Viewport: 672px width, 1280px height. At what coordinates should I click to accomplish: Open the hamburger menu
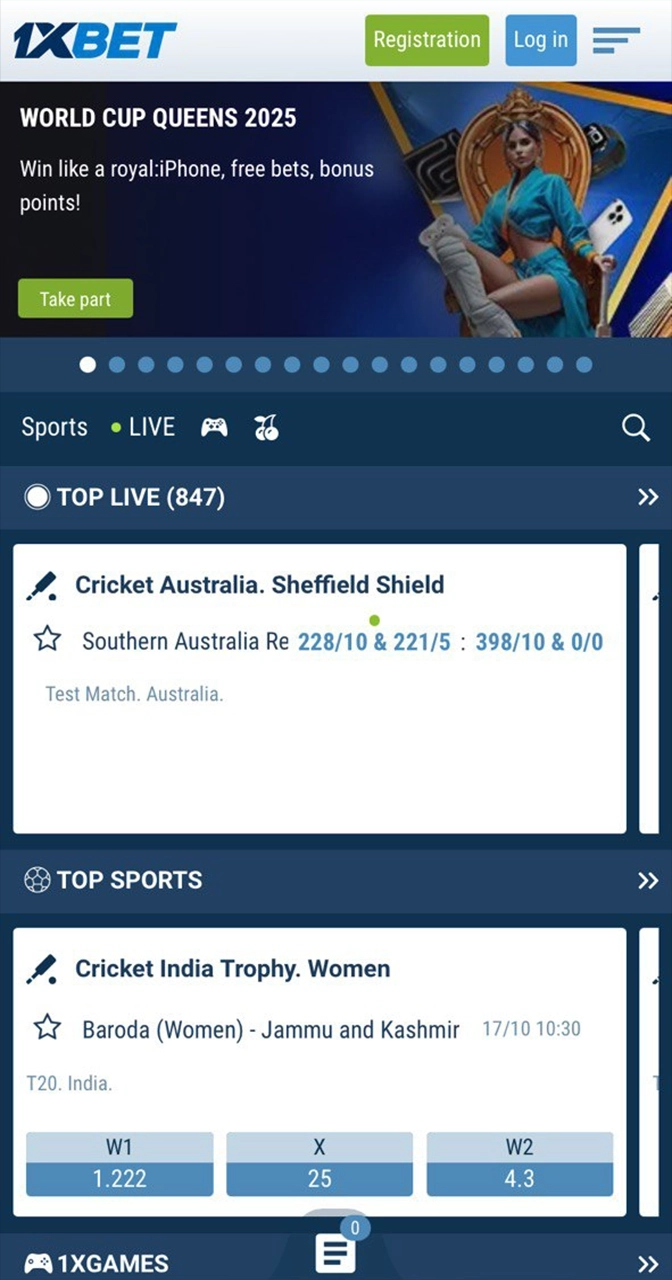(x=616, y=40)
